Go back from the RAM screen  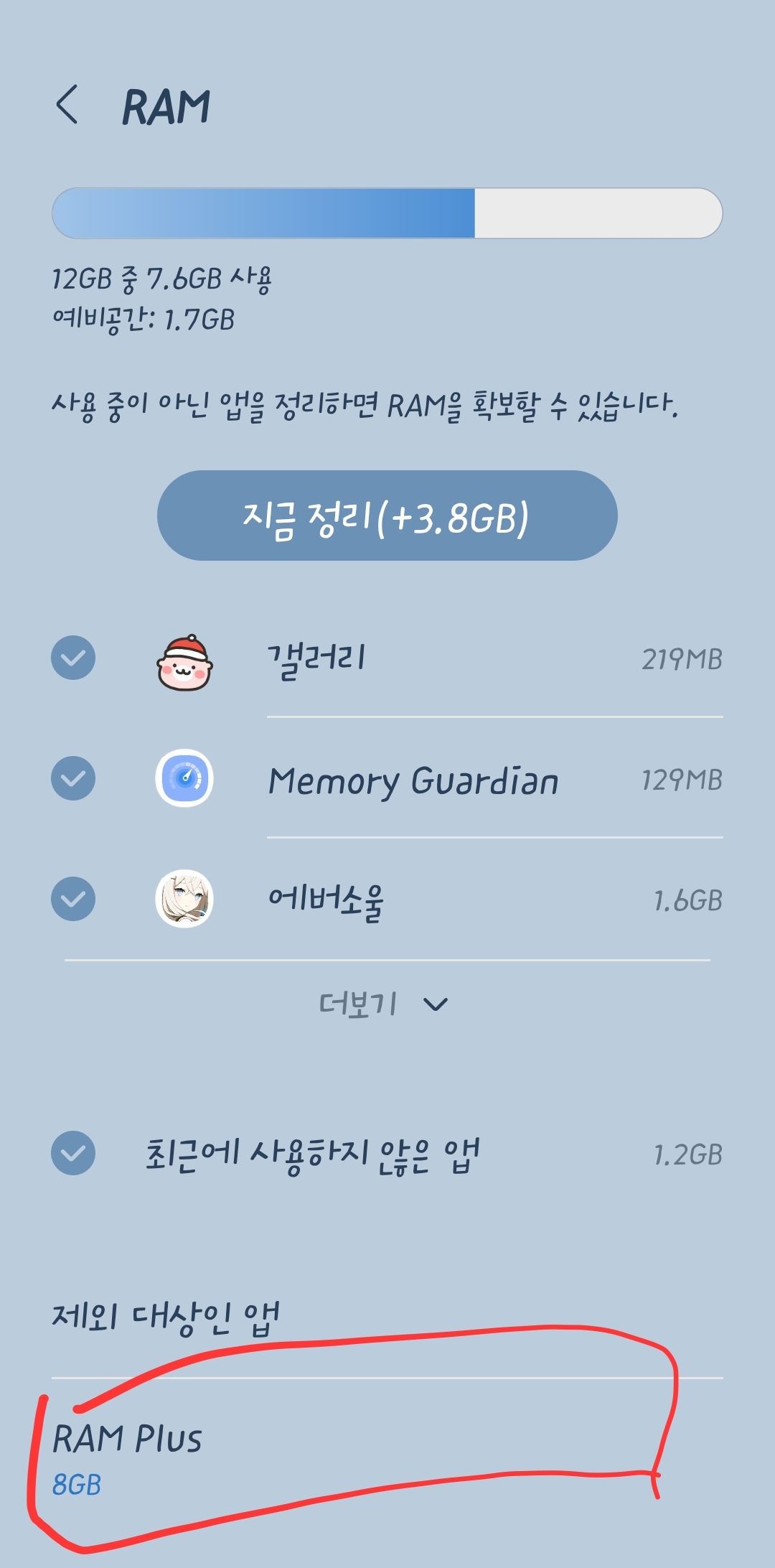pos(67,106)
